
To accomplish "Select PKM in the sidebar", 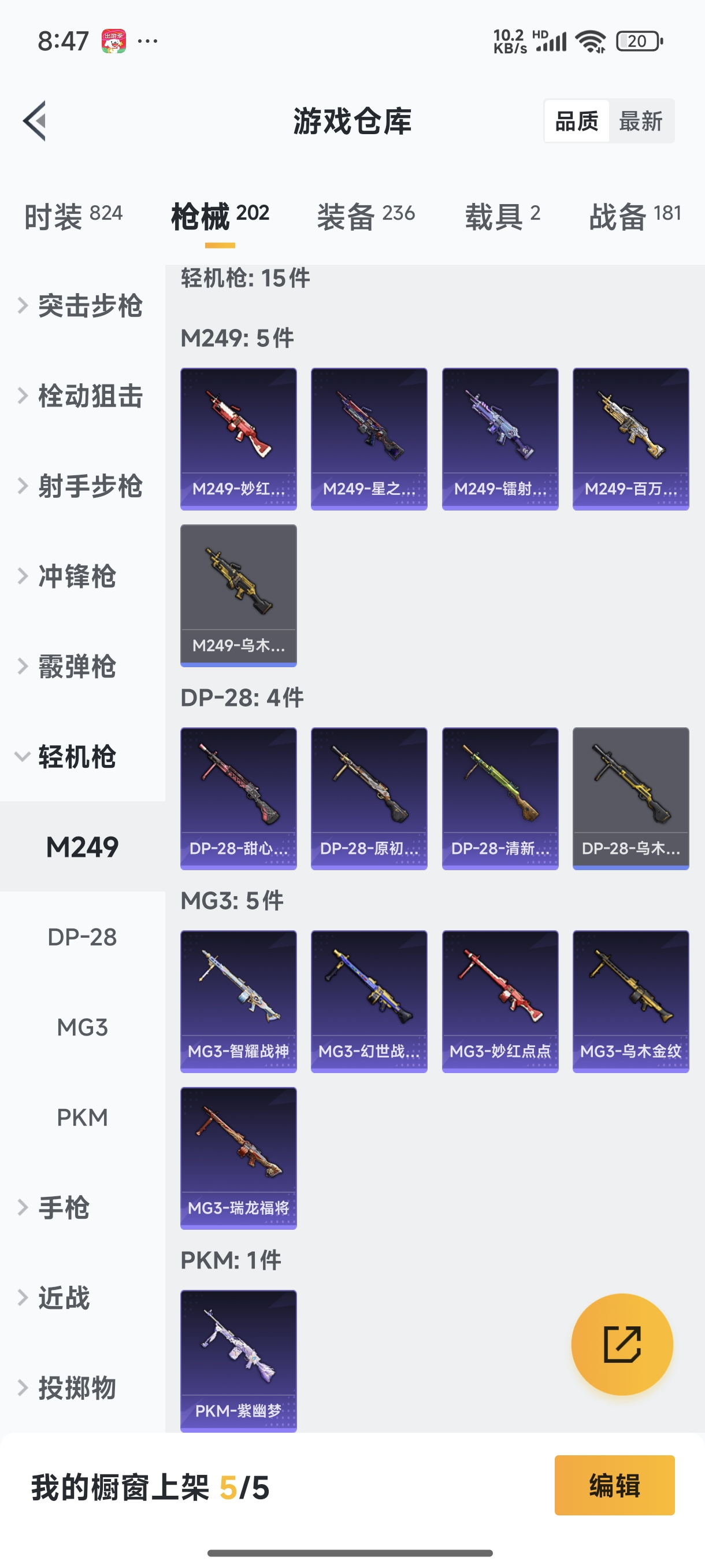I will [x=82, y=1118].
